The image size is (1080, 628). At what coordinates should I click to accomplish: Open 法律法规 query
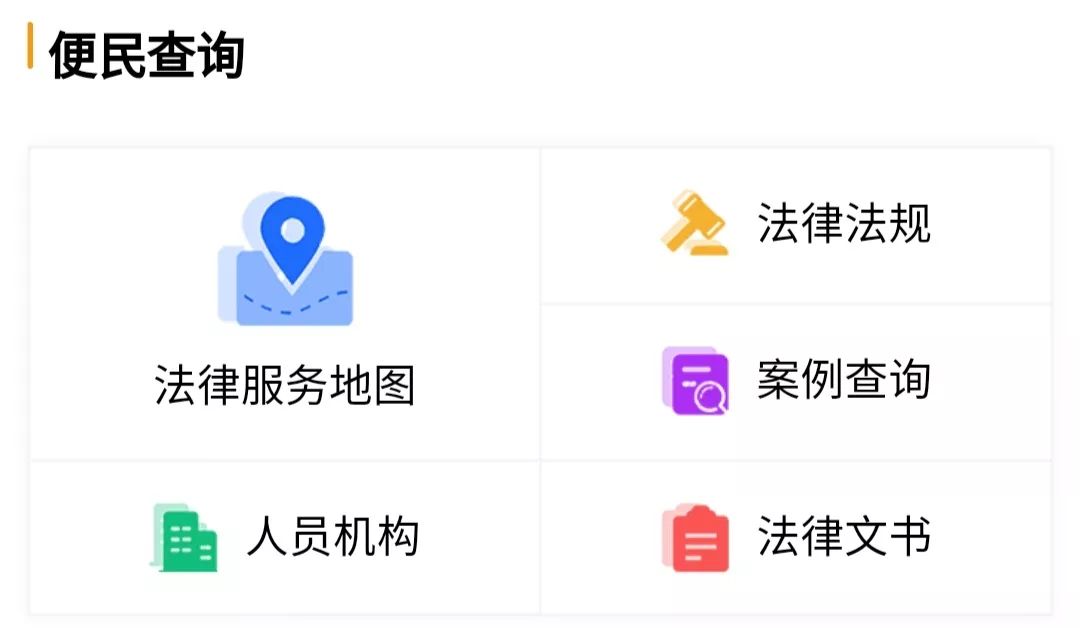[796, 225]
